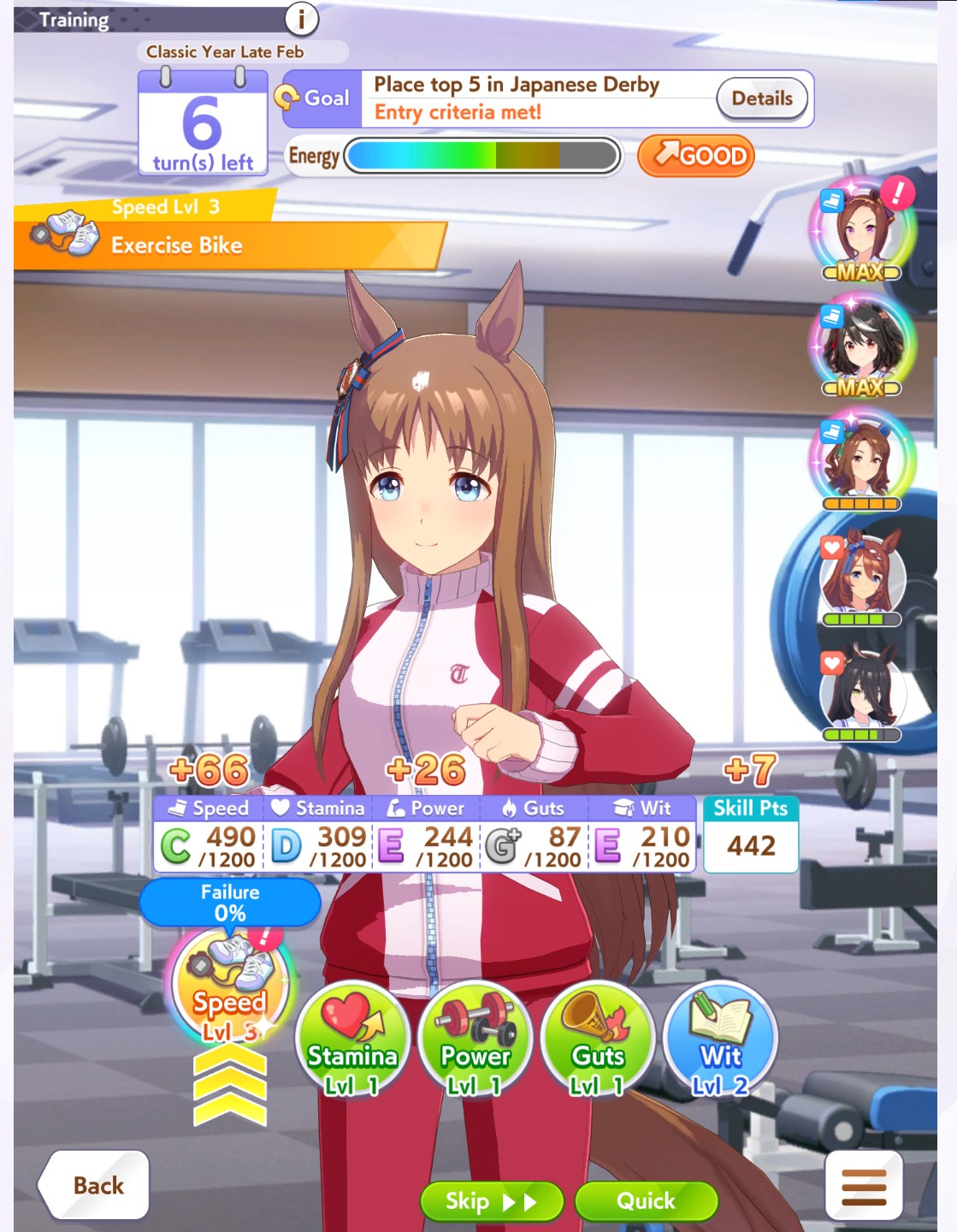Choose Stamina Lvl 1 training
957x1232 pixels.
click(351, 1039)
